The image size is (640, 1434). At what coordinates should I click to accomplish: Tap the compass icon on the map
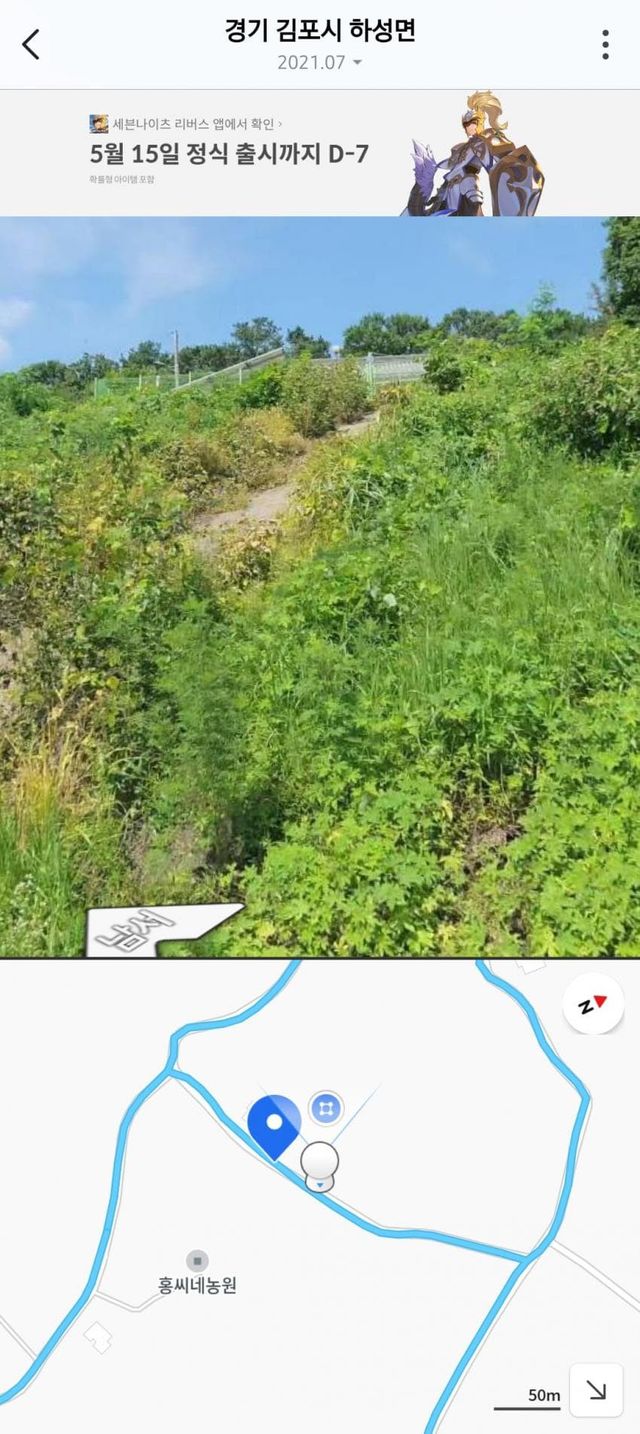point(593,1003)
